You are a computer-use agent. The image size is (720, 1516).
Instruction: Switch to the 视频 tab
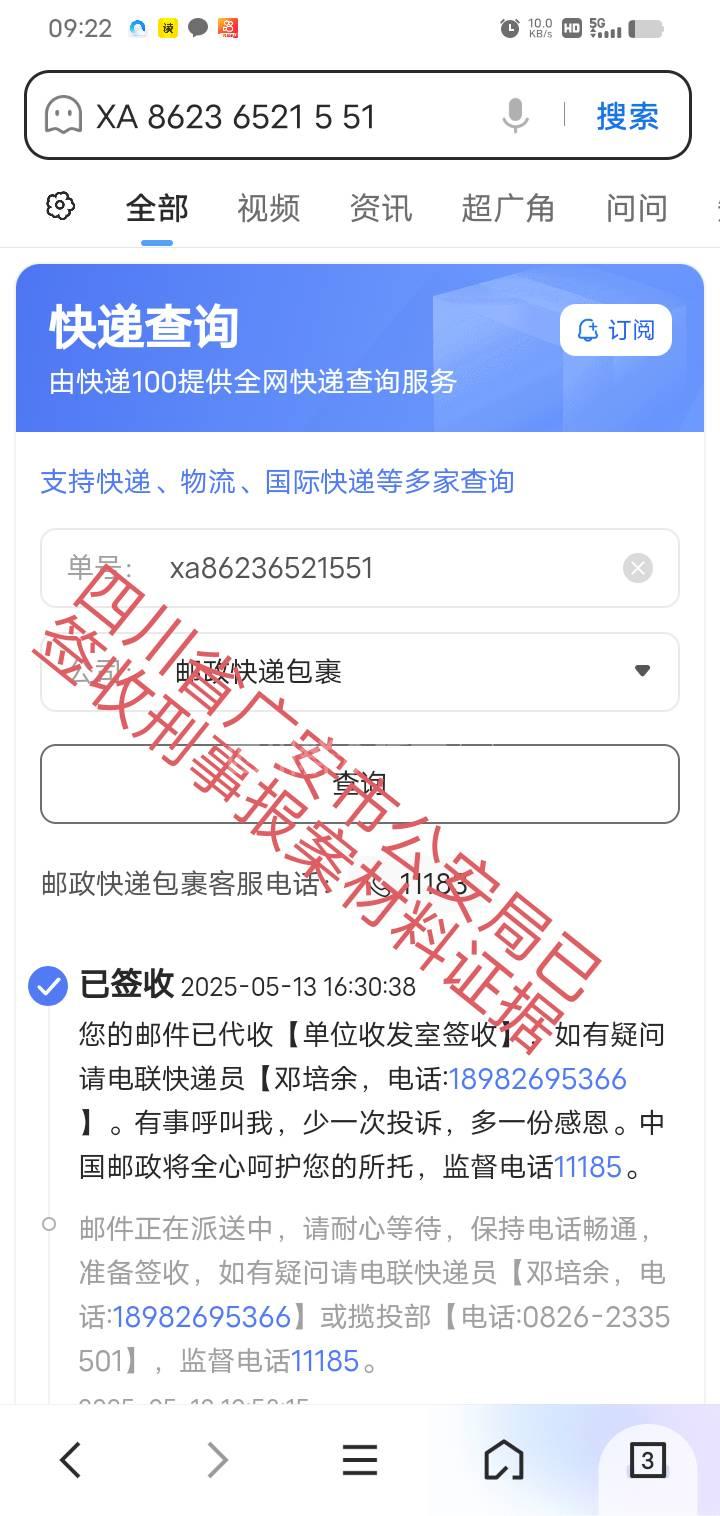(x=268, y=208)
